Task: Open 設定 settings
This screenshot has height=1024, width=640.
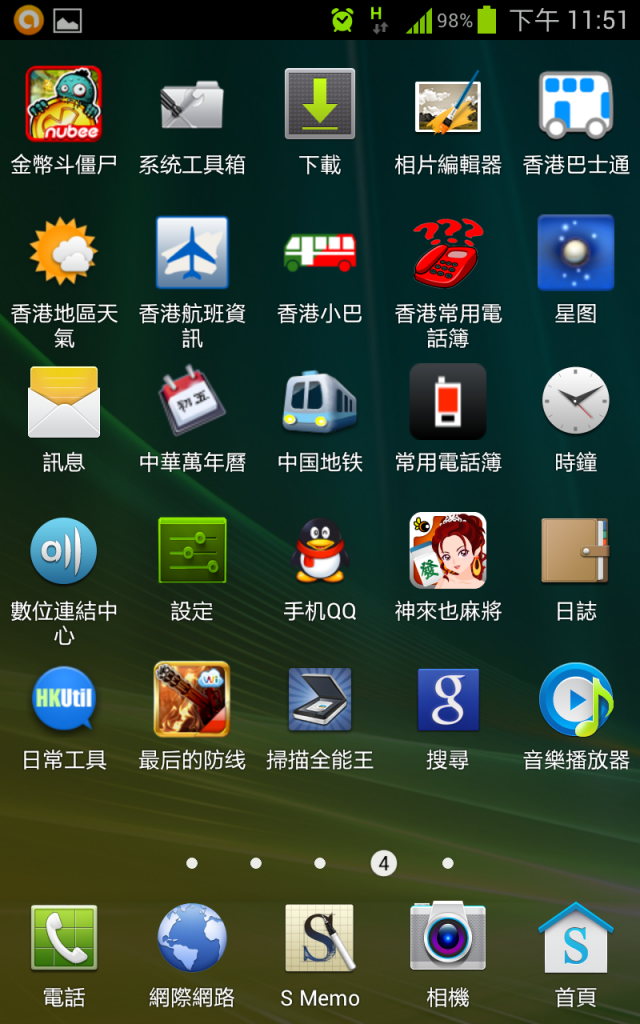Action: click(192, 550)
